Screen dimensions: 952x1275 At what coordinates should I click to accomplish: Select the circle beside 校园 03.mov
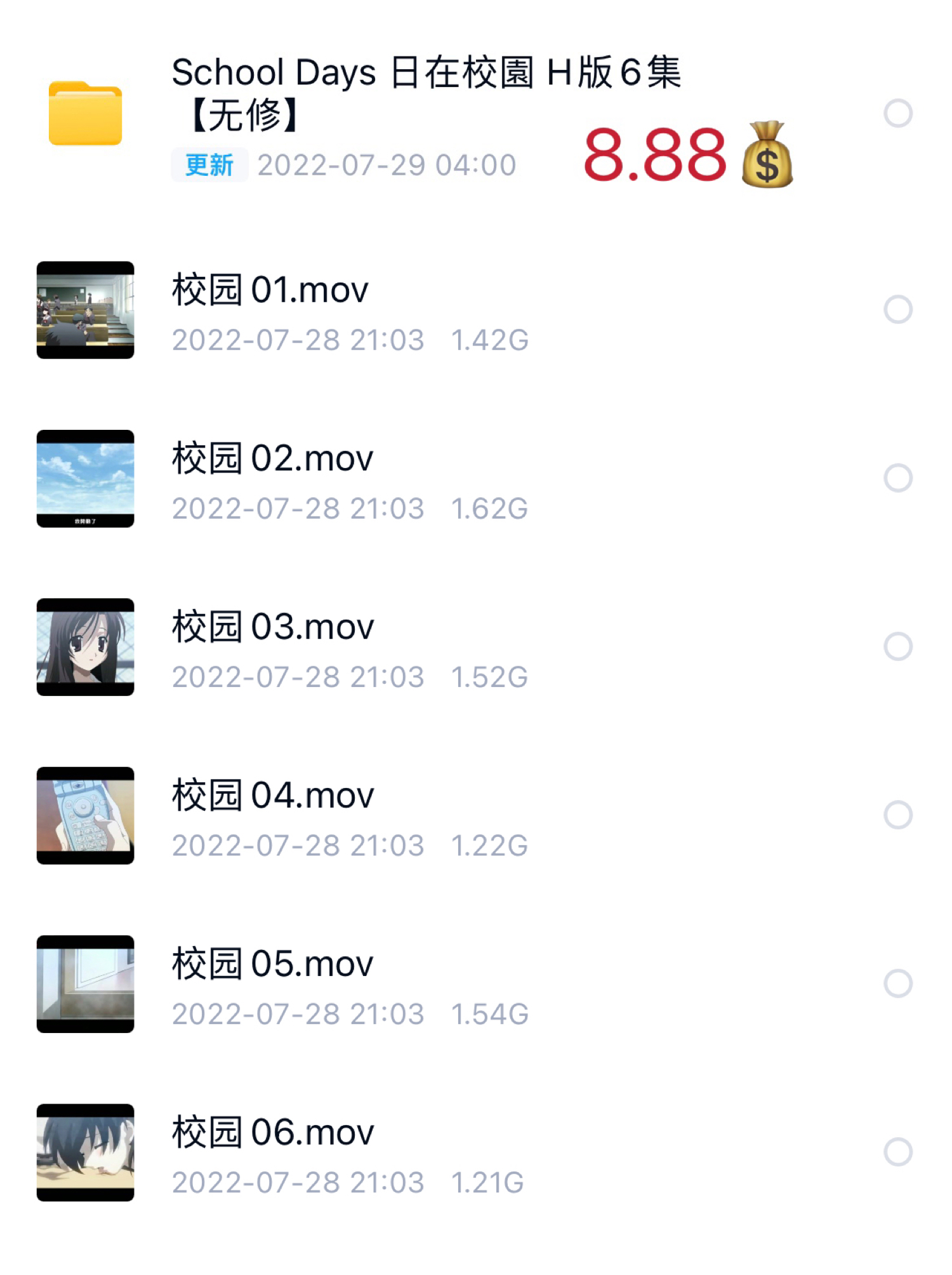pos(897,646)
